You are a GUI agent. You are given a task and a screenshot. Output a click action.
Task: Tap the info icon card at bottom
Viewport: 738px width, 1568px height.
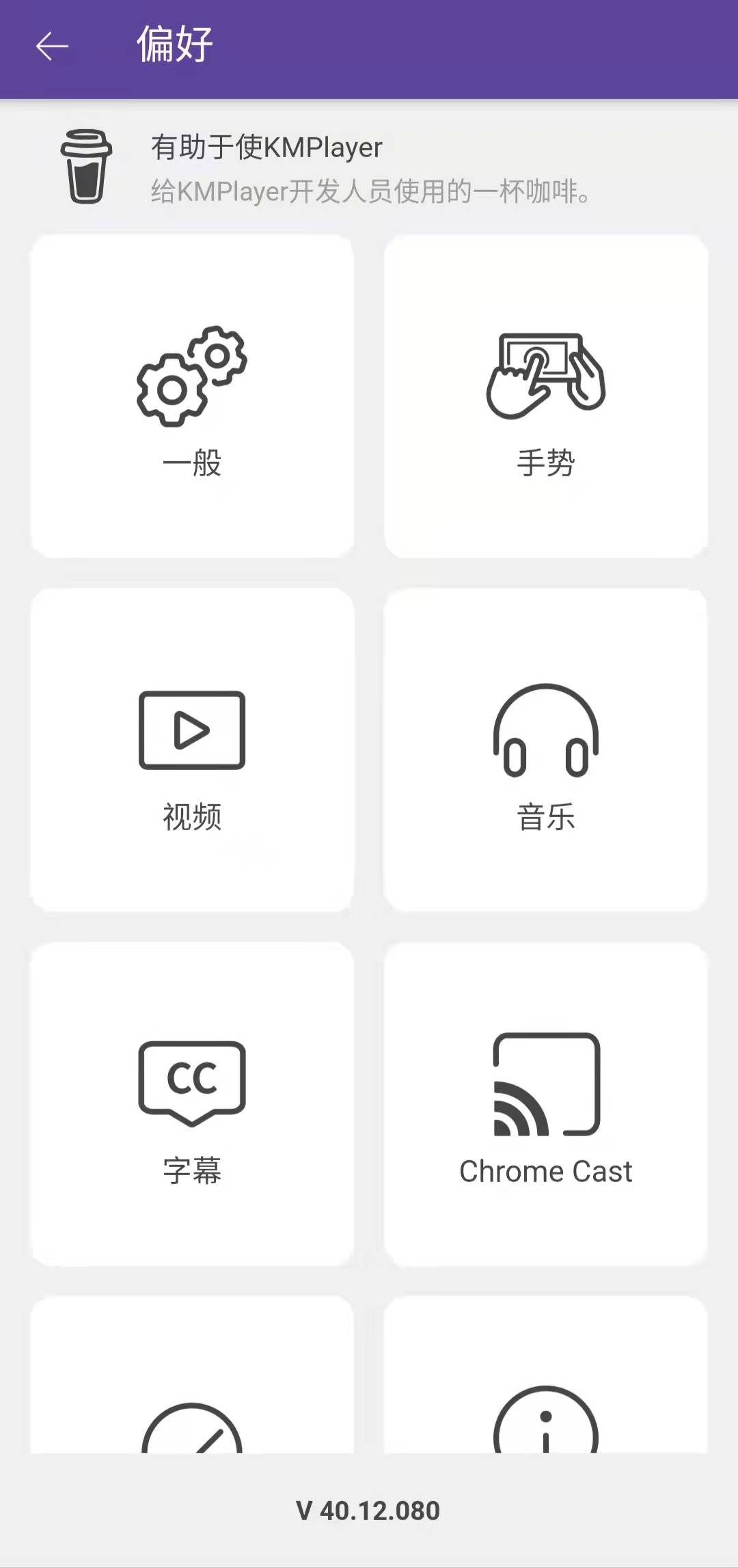pos(546,1375)
